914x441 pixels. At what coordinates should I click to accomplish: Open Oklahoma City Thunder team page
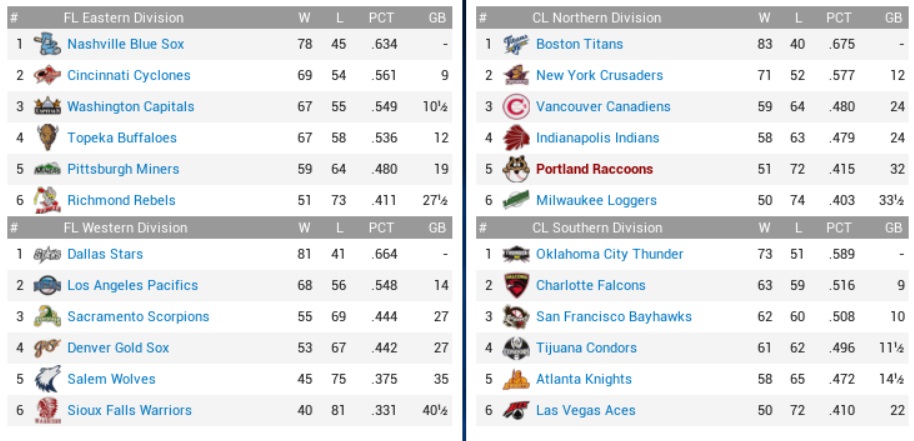tap(609, 254)
